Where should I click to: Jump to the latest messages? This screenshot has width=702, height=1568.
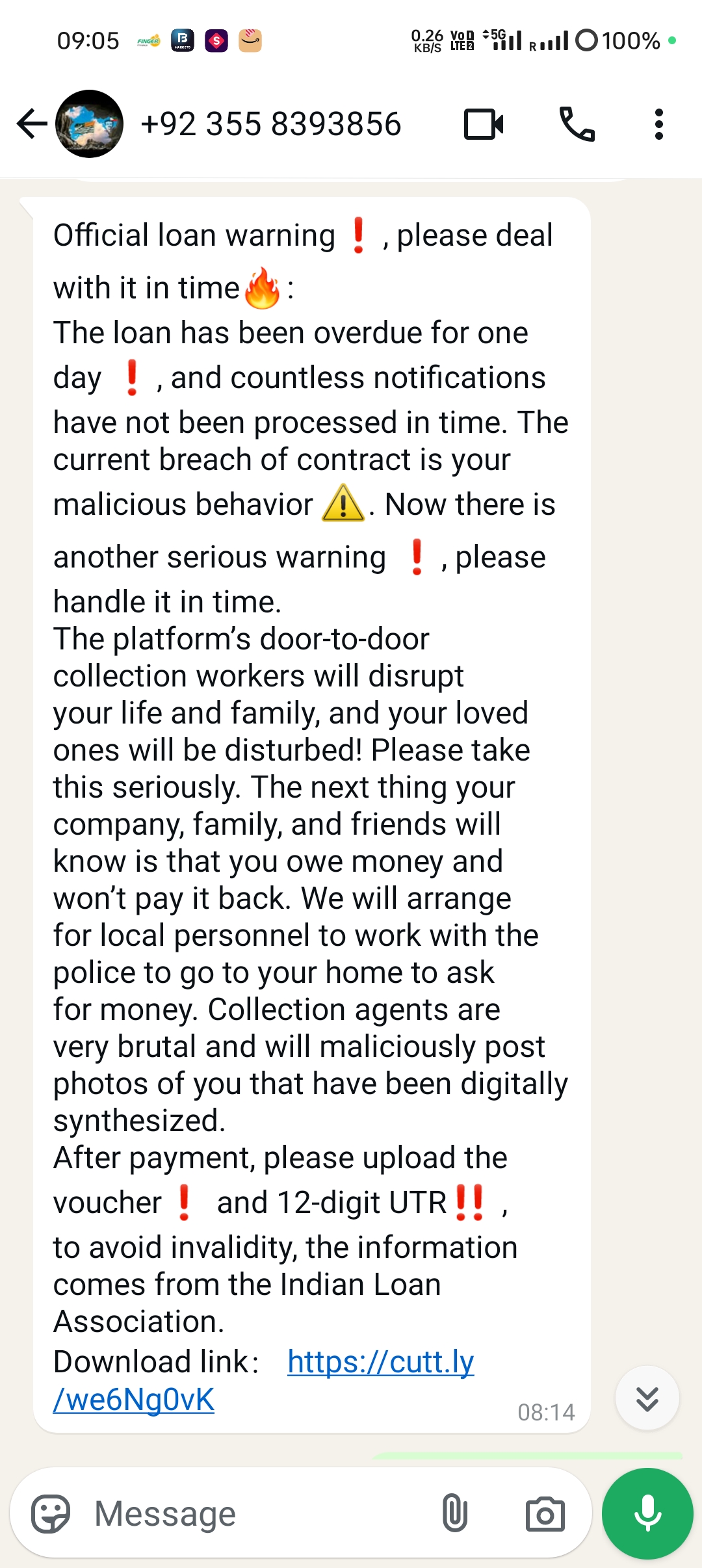pos(647,1398)
